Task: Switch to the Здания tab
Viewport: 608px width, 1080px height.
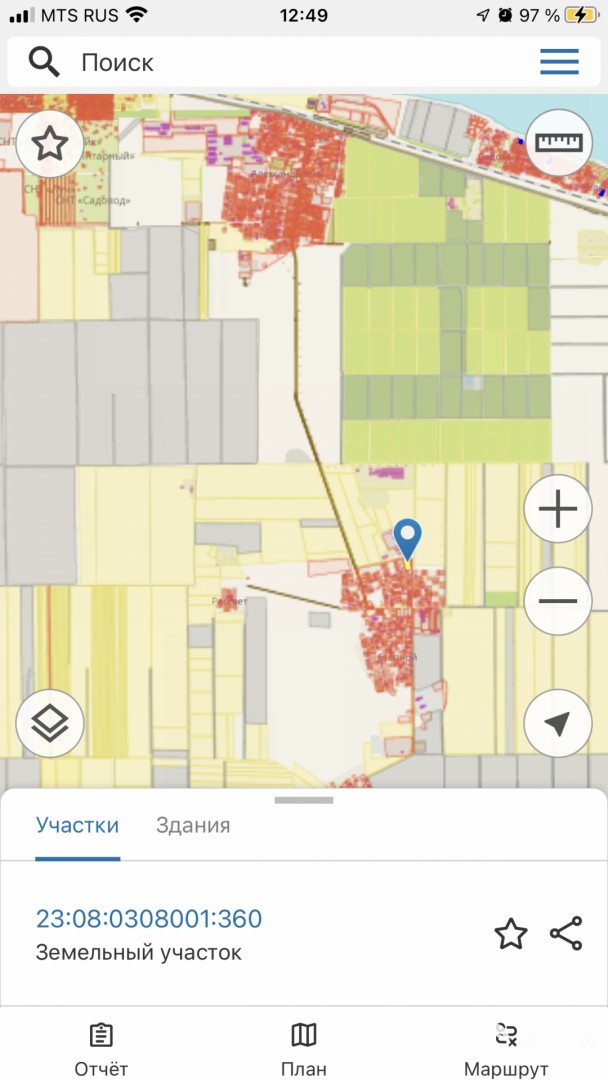Action: [x=193, y=825]
